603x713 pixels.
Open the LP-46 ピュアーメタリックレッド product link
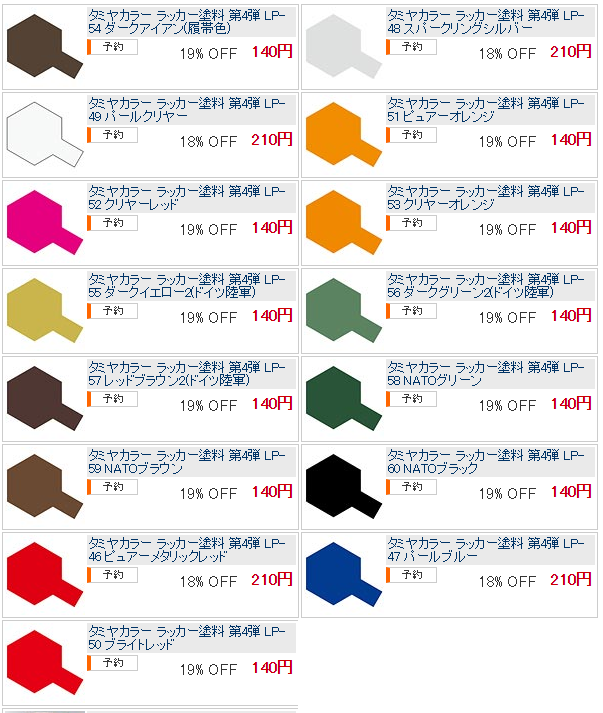point(187,549)
